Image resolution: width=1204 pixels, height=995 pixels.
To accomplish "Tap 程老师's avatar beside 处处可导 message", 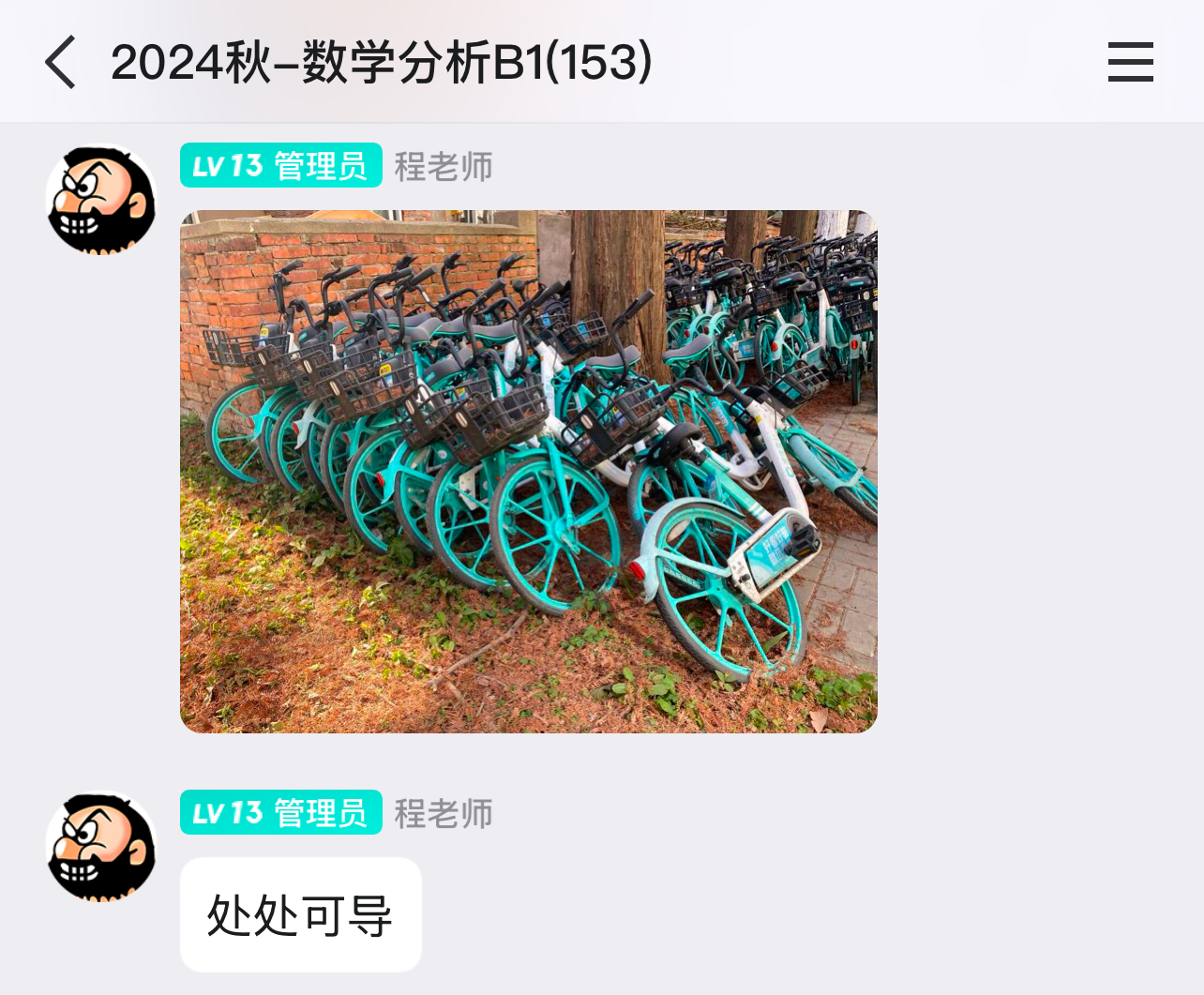I will point(101,847).
